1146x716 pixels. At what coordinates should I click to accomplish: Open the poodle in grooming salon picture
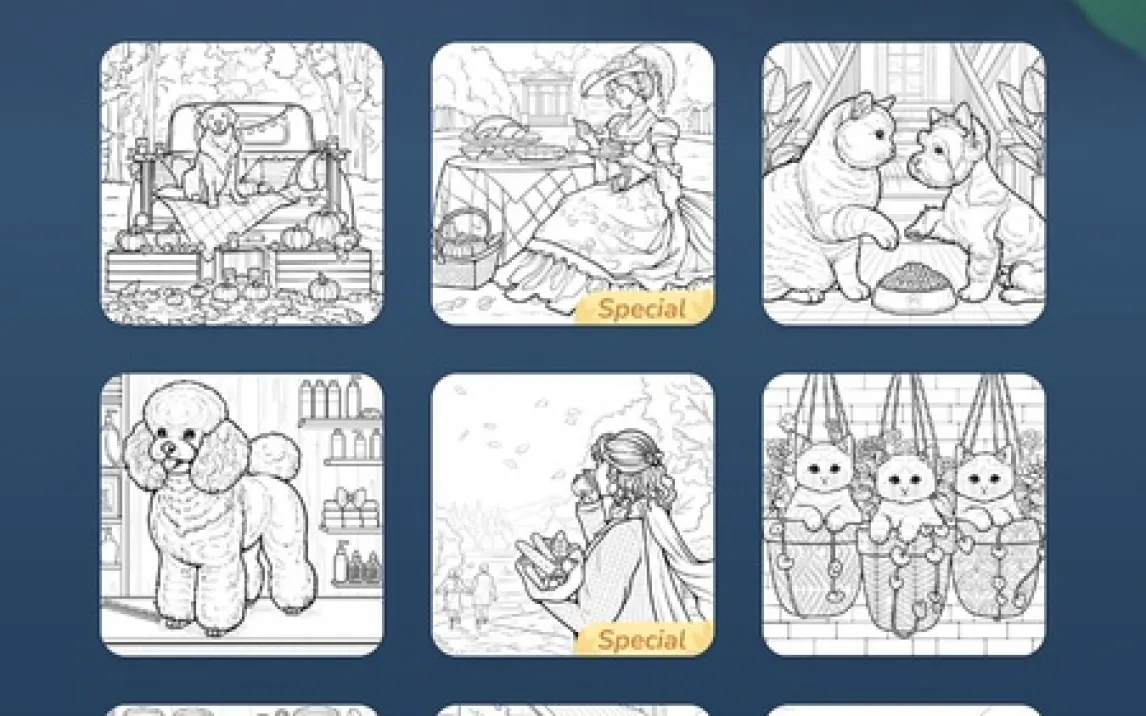point(241,515)
